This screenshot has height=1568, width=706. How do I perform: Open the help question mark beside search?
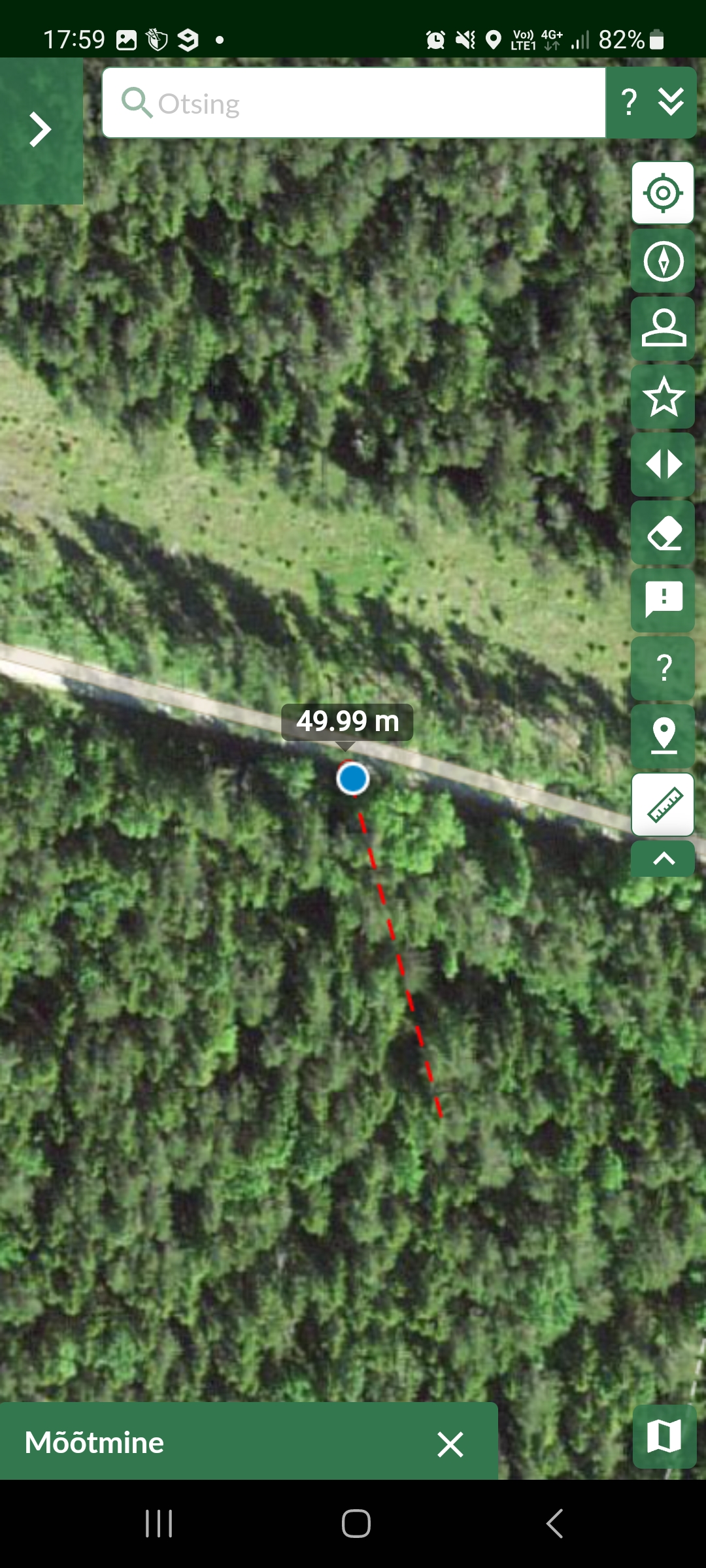click(x=629, y=103)
